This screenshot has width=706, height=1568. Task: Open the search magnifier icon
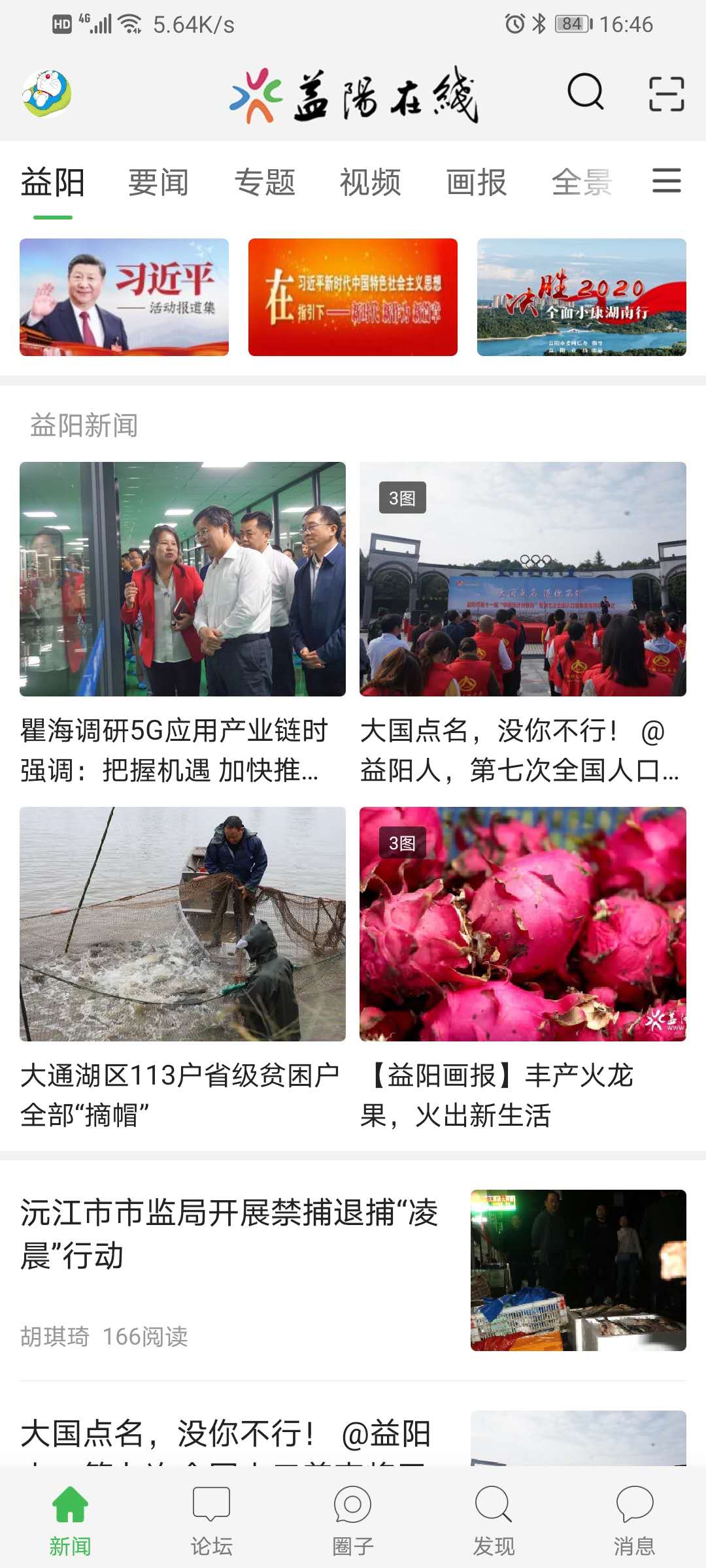pyautogui.click(x=585, y=92)
